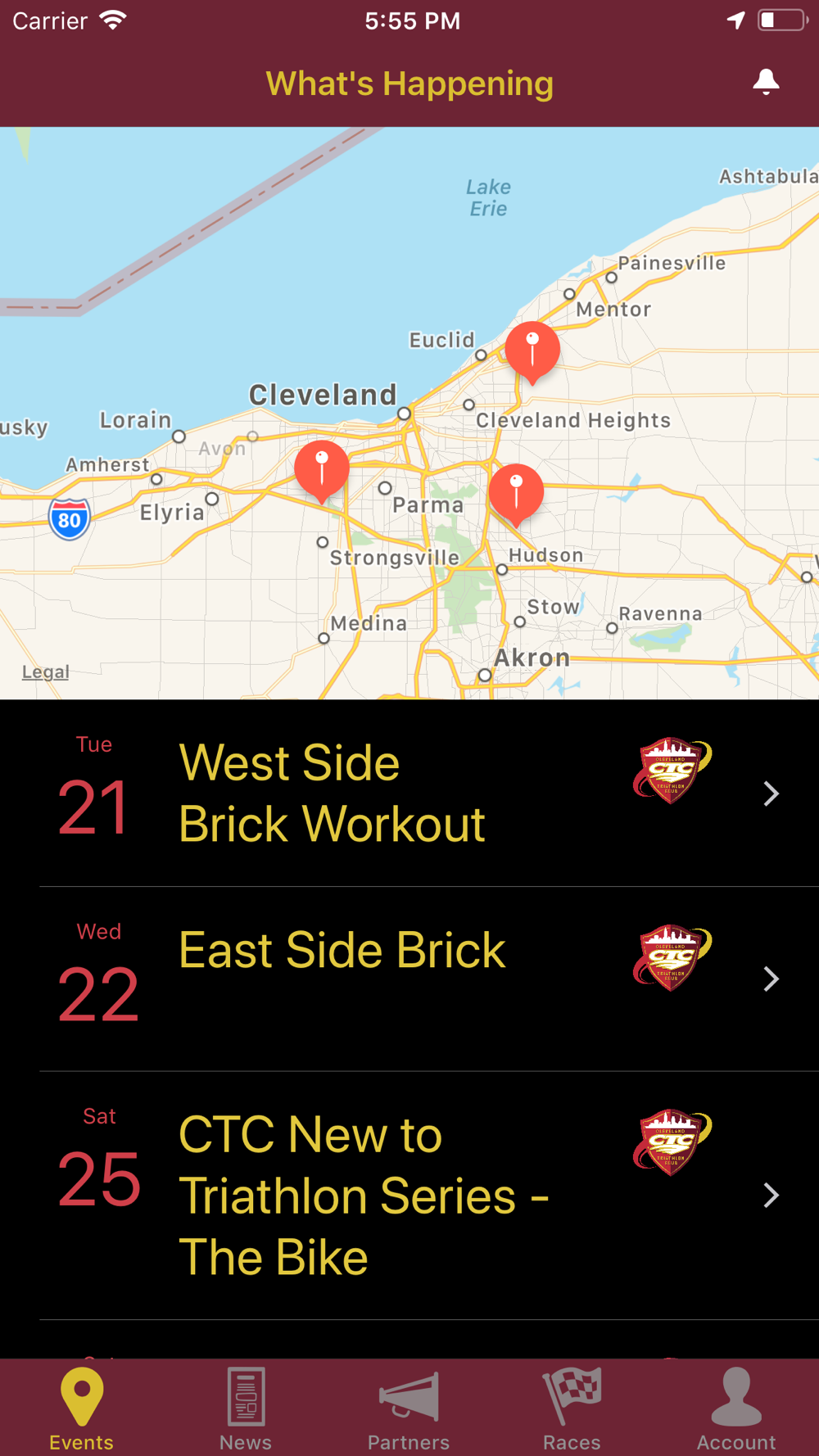Image resolution: width=819 pixels, height=1456 pixels.
Task: Open the East Side Brick event
Action: coord(409,979)
